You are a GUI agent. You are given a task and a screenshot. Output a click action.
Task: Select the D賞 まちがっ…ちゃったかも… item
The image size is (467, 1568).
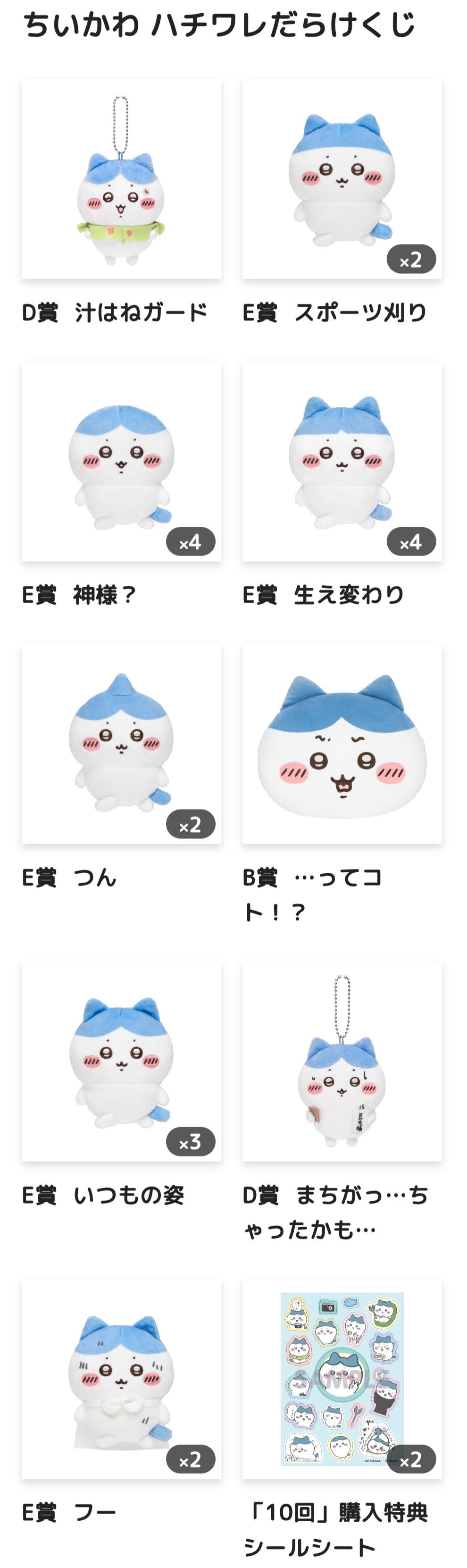tap(342, 1061)
